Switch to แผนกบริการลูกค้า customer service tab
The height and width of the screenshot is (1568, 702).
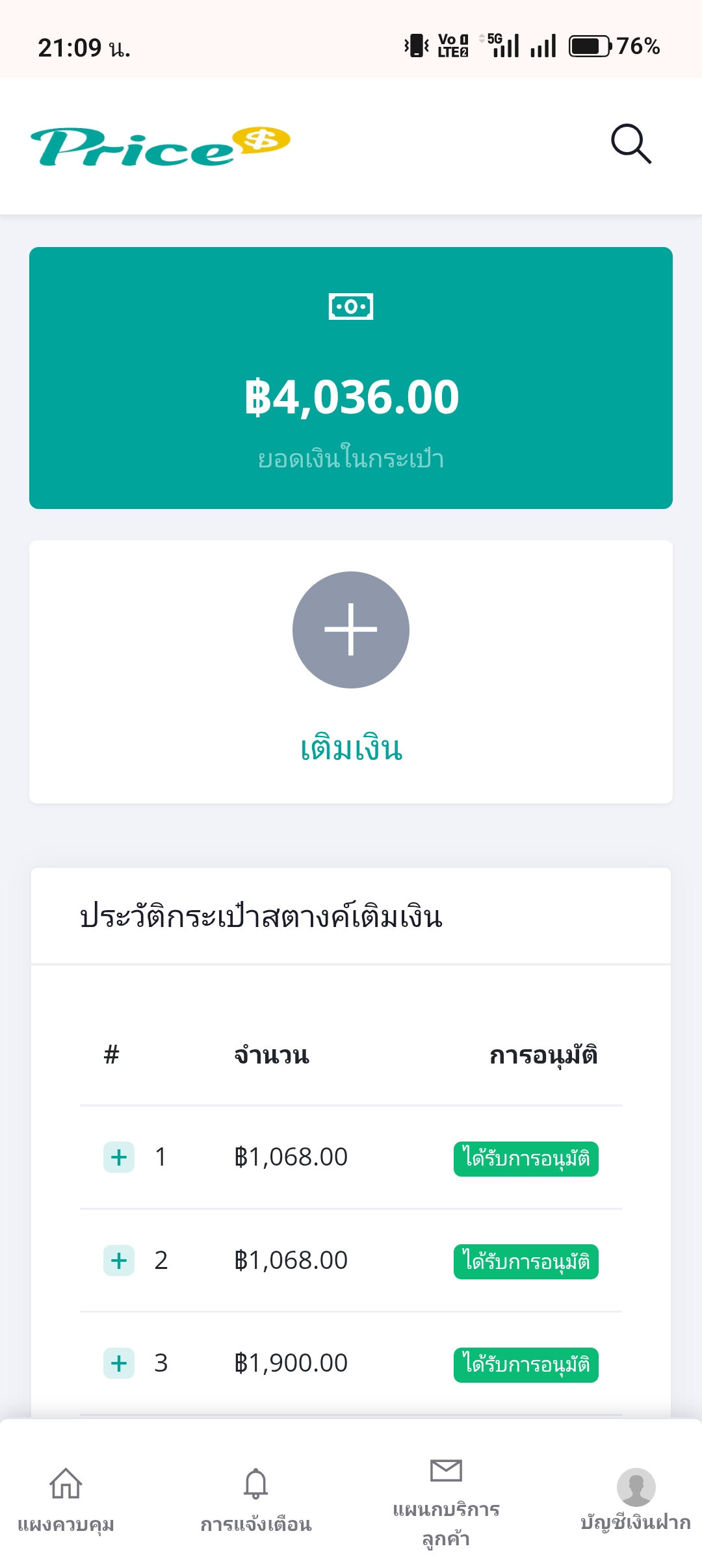pos(446,1504)
